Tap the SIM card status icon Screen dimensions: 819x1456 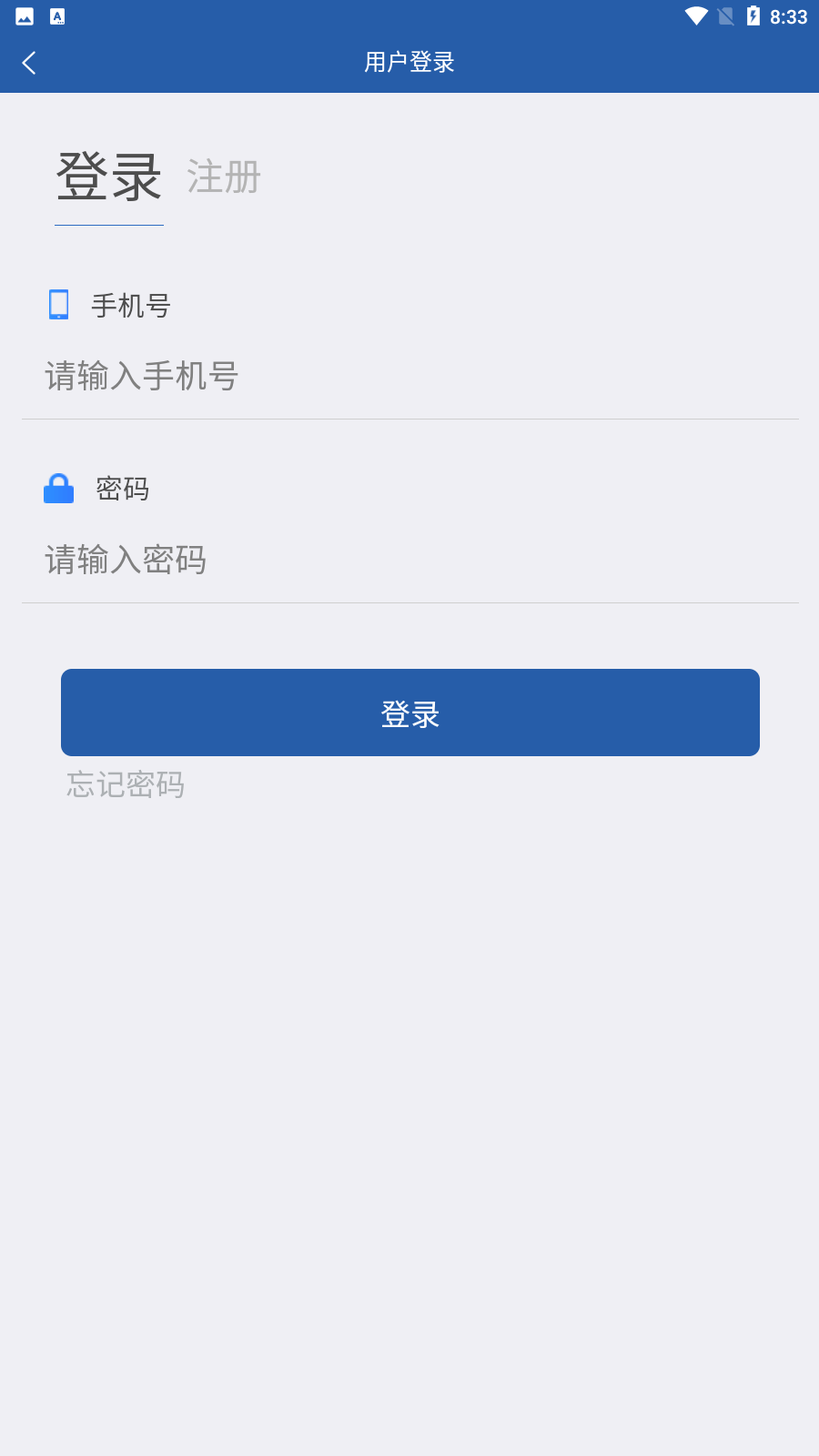724,15
